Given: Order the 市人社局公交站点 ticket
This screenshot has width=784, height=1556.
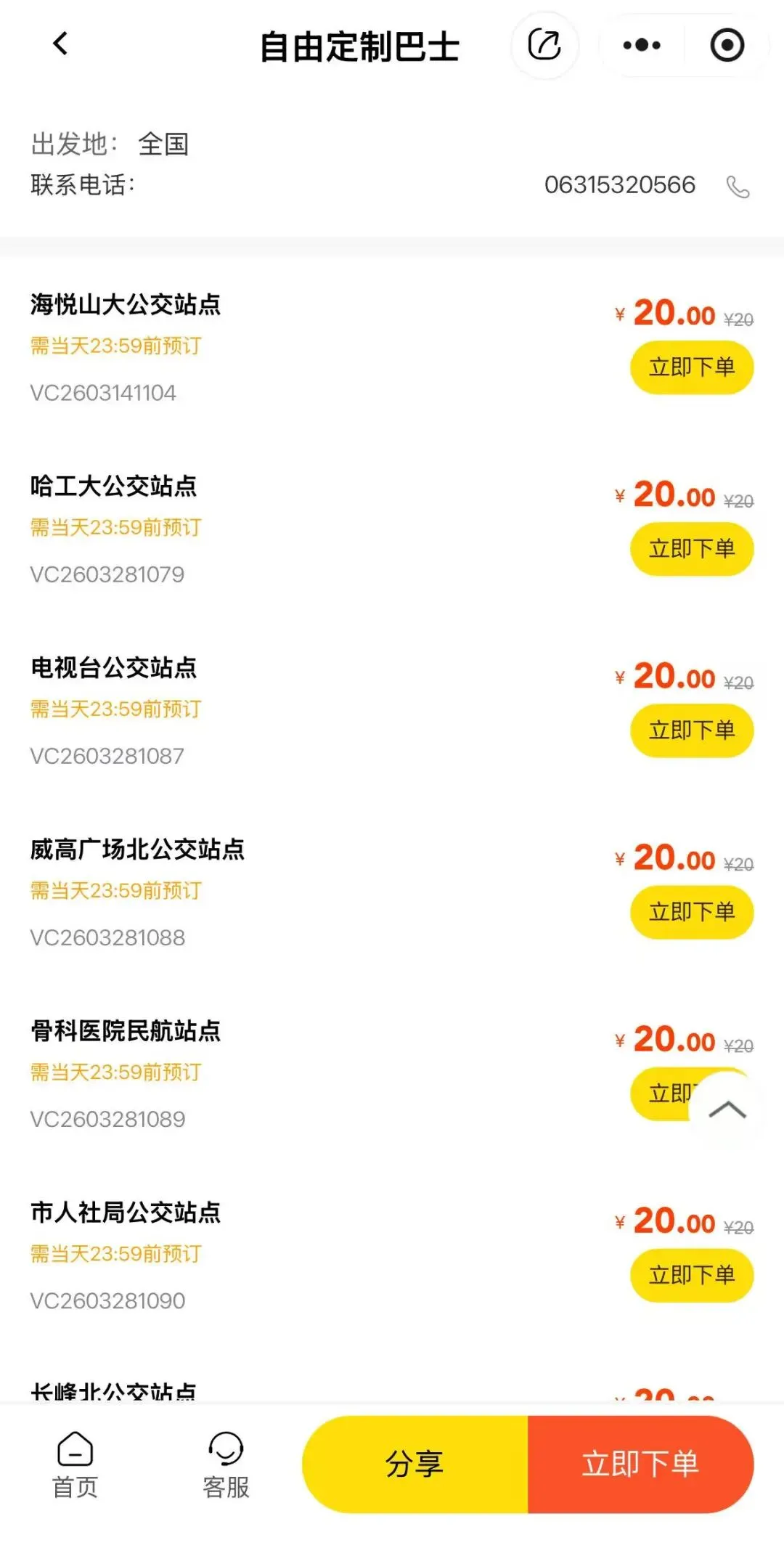Looking at the screenshot, I should coord(691,1275).
